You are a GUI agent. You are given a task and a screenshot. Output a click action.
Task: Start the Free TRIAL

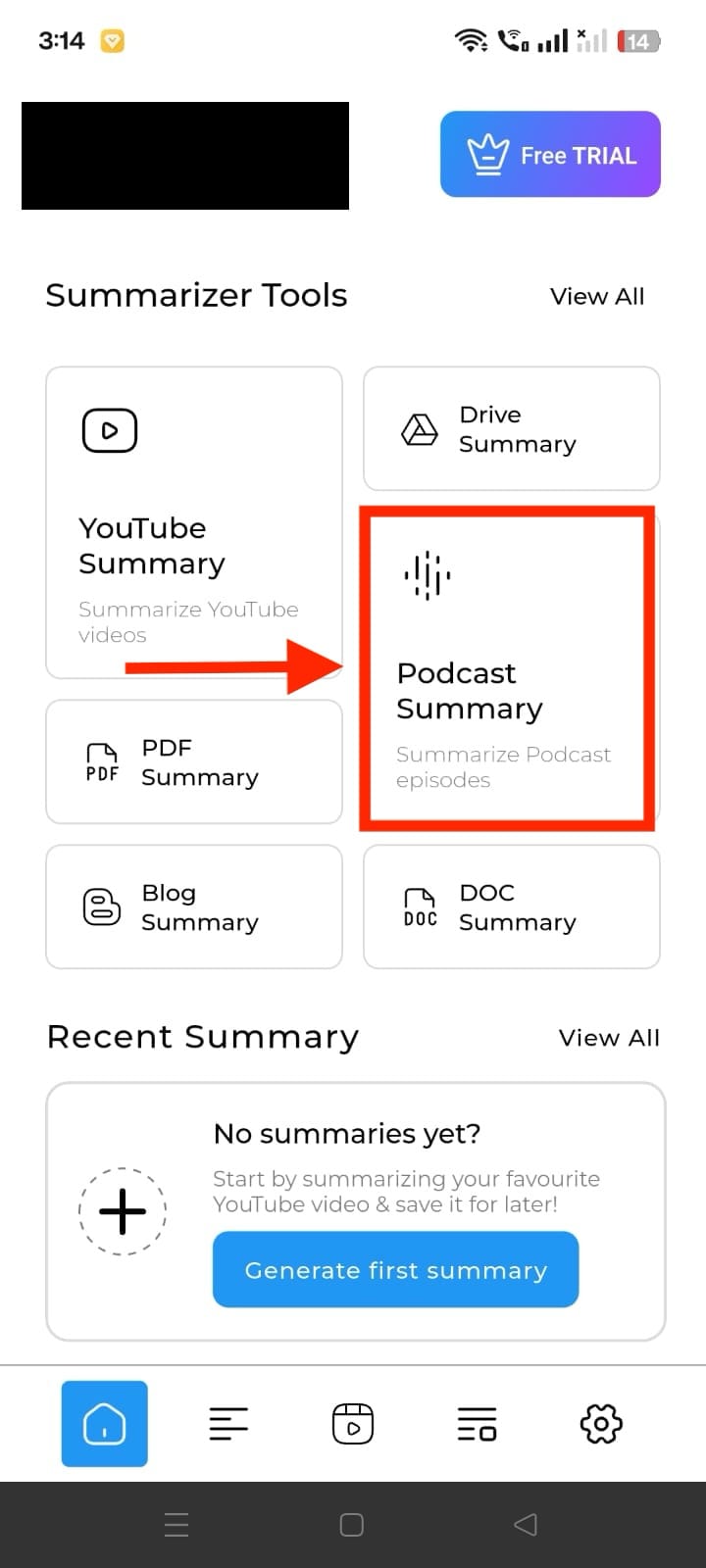pos(550,155)
